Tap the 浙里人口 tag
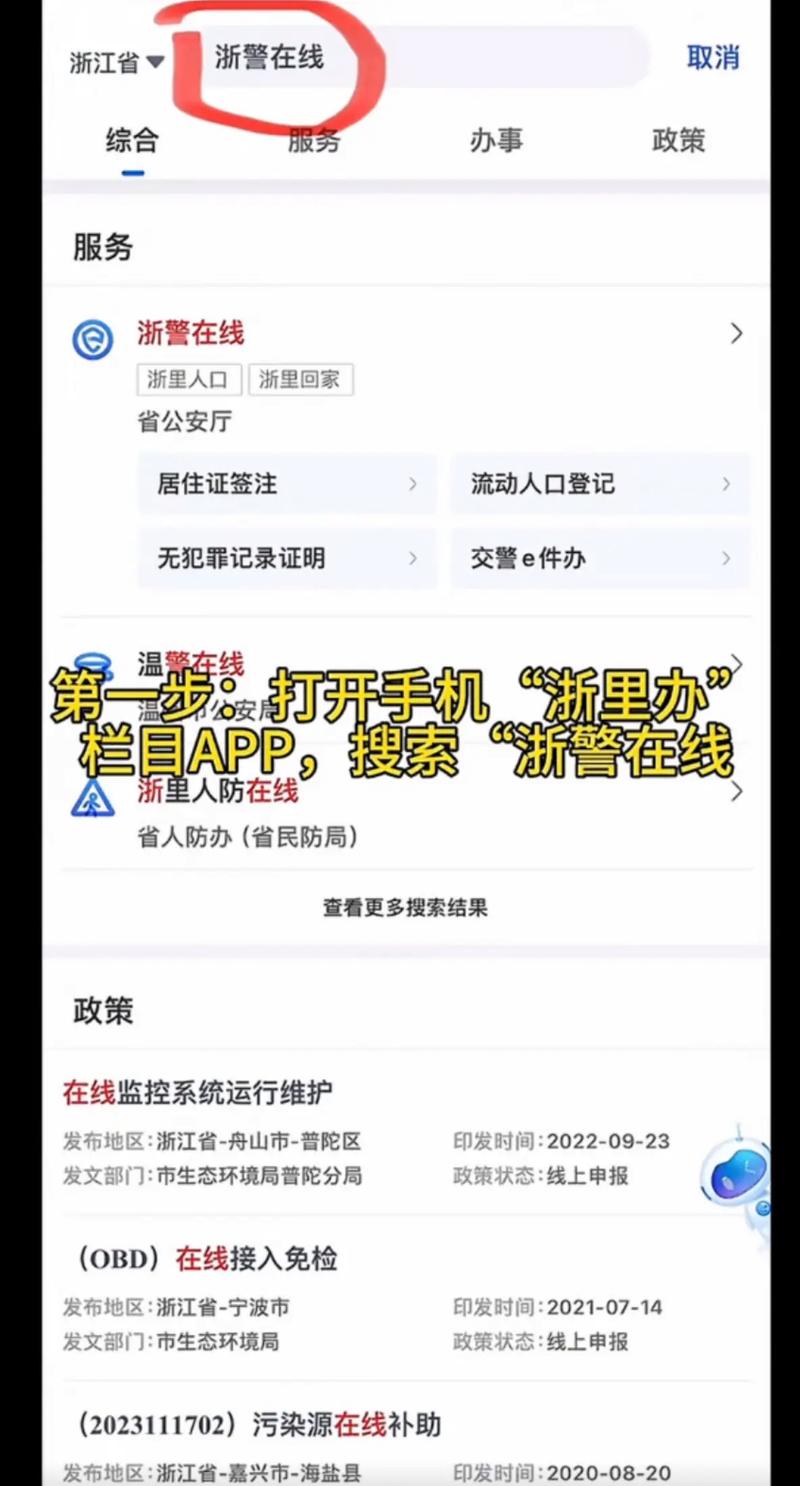This screenshot has width=800, height=1486. (x=188, y=380)
